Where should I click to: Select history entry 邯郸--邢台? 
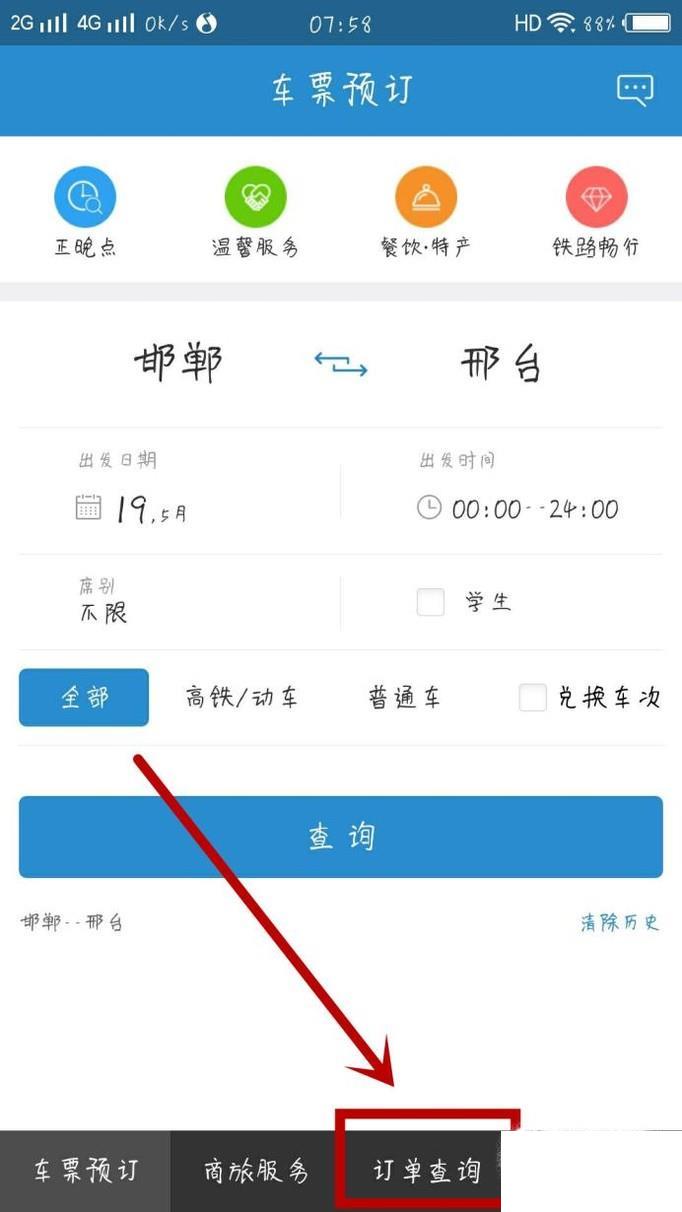(x=72, y=922)
